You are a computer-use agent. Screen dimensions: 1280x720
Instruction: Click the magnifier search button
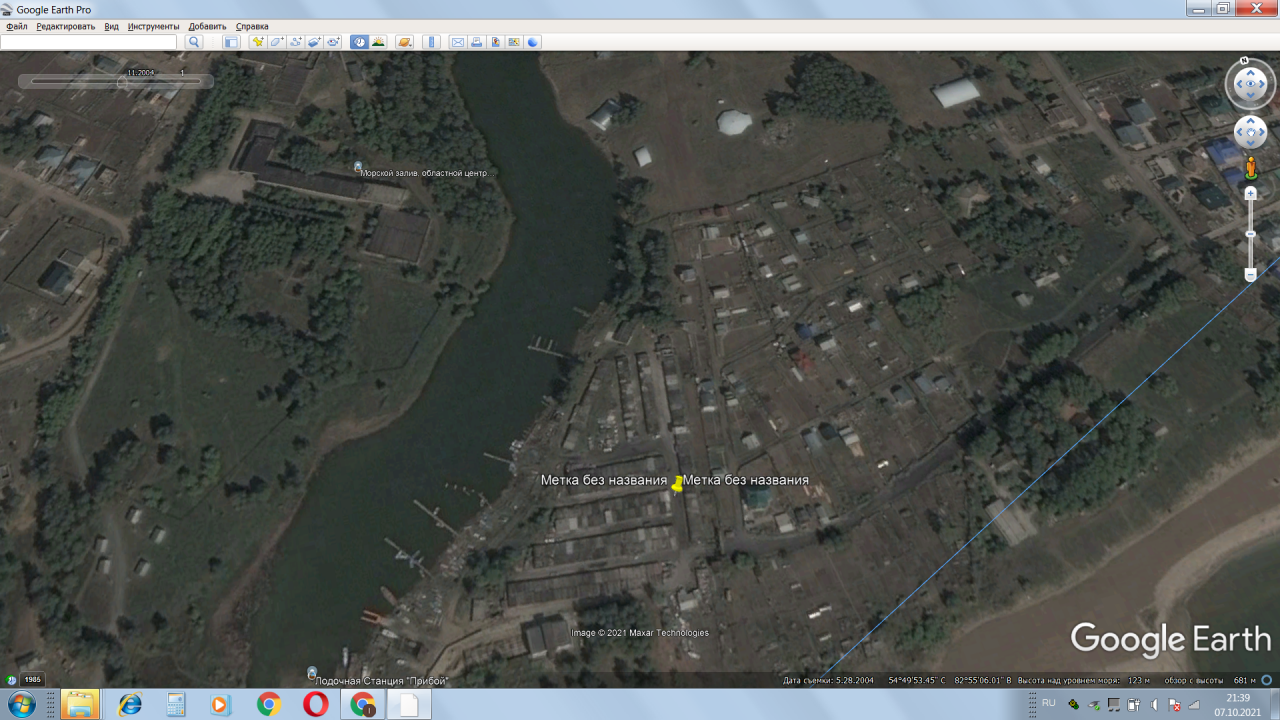194,42
